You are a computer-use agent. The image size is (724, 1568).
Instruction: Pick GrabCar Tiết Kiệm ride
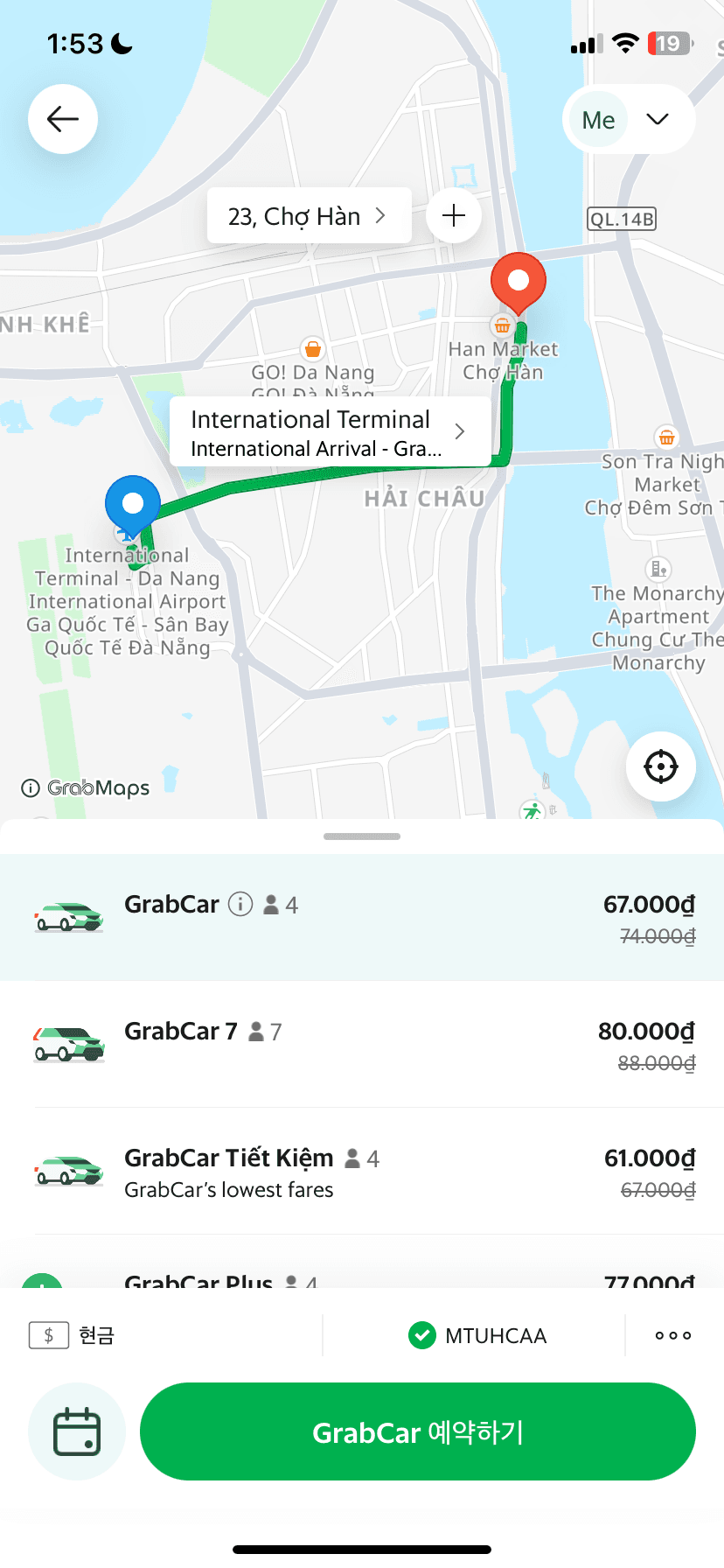[x=362, y=1171]
